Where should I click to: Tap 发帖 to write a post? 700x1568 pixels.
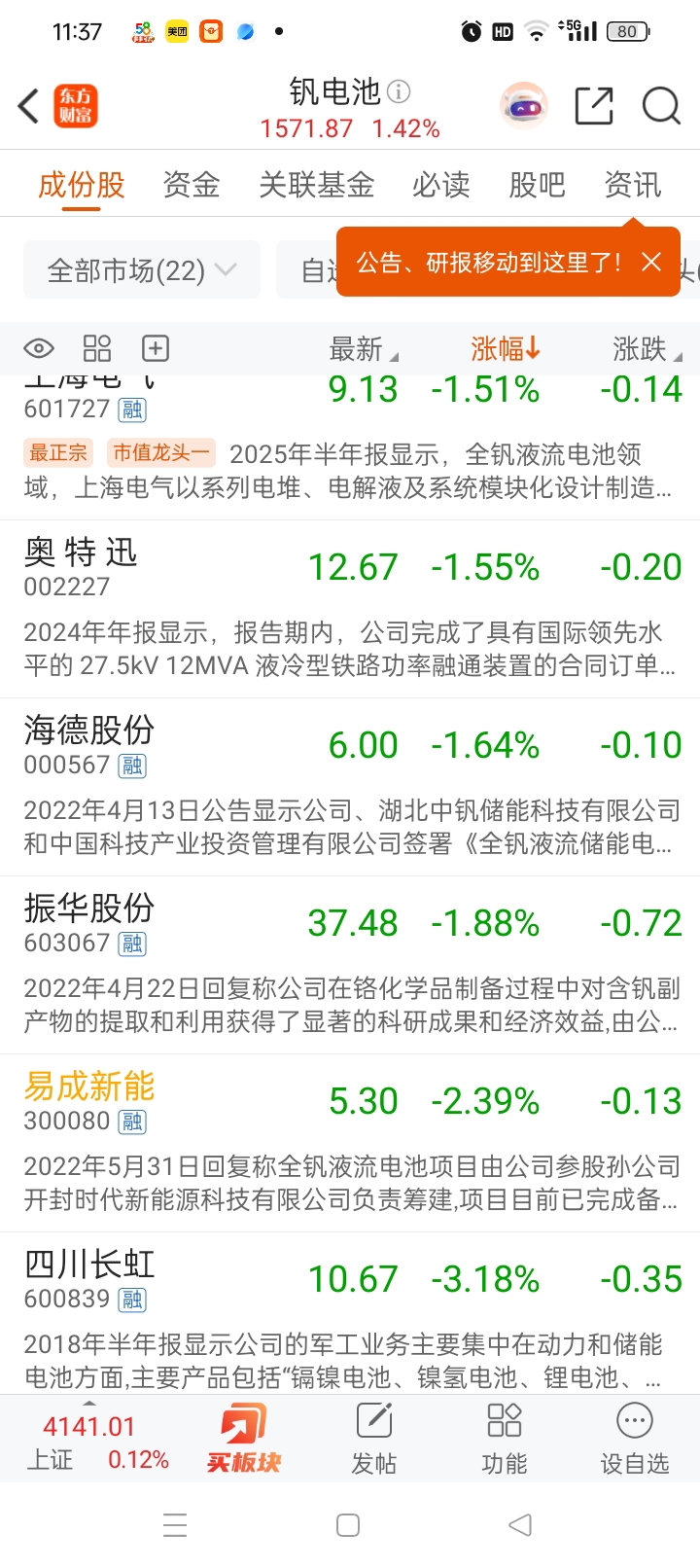tap(373, 1439)
